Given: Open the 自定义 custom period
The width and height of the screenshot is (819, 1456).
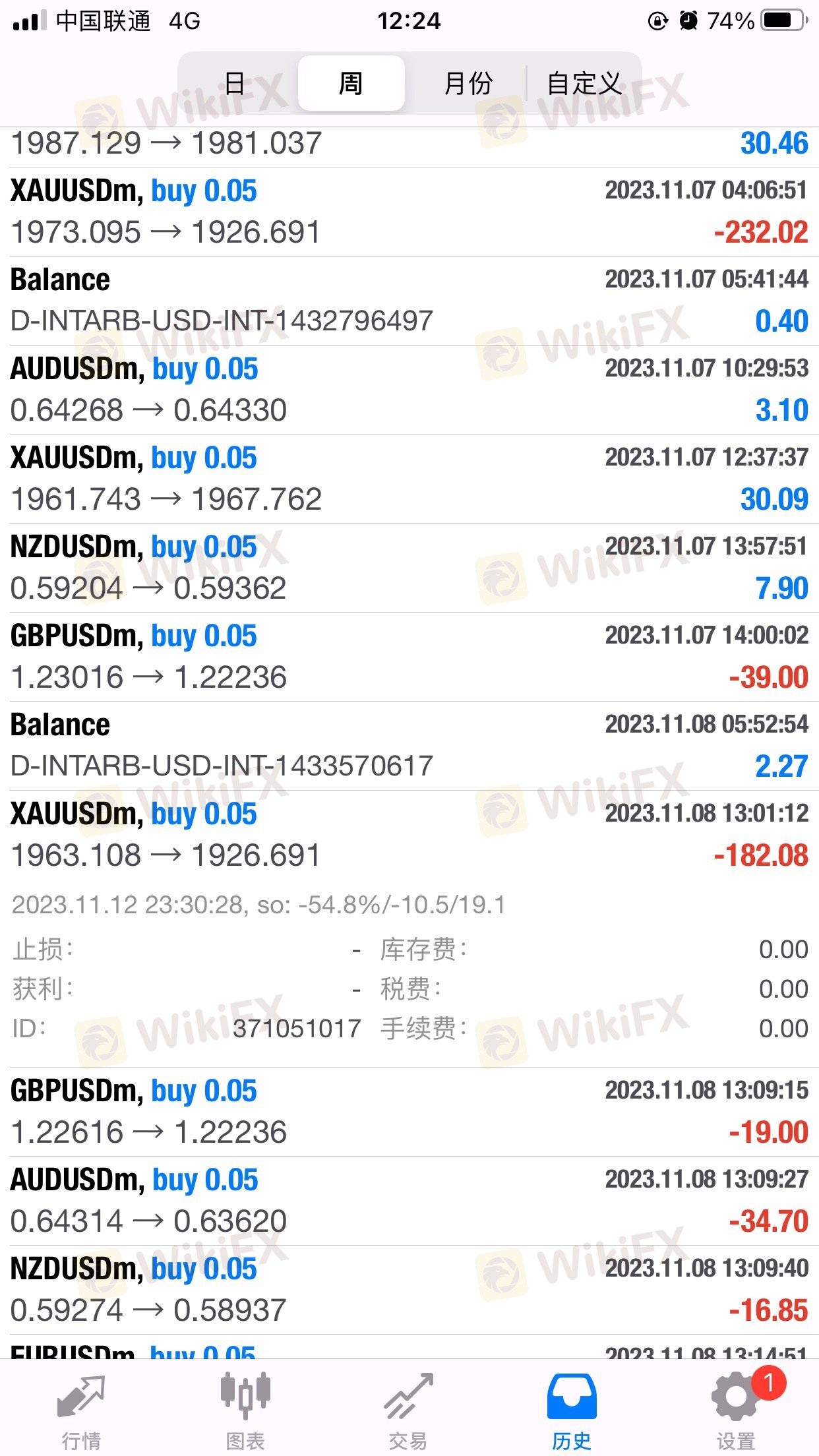Looking at the screenshot, I should point(583,84).
